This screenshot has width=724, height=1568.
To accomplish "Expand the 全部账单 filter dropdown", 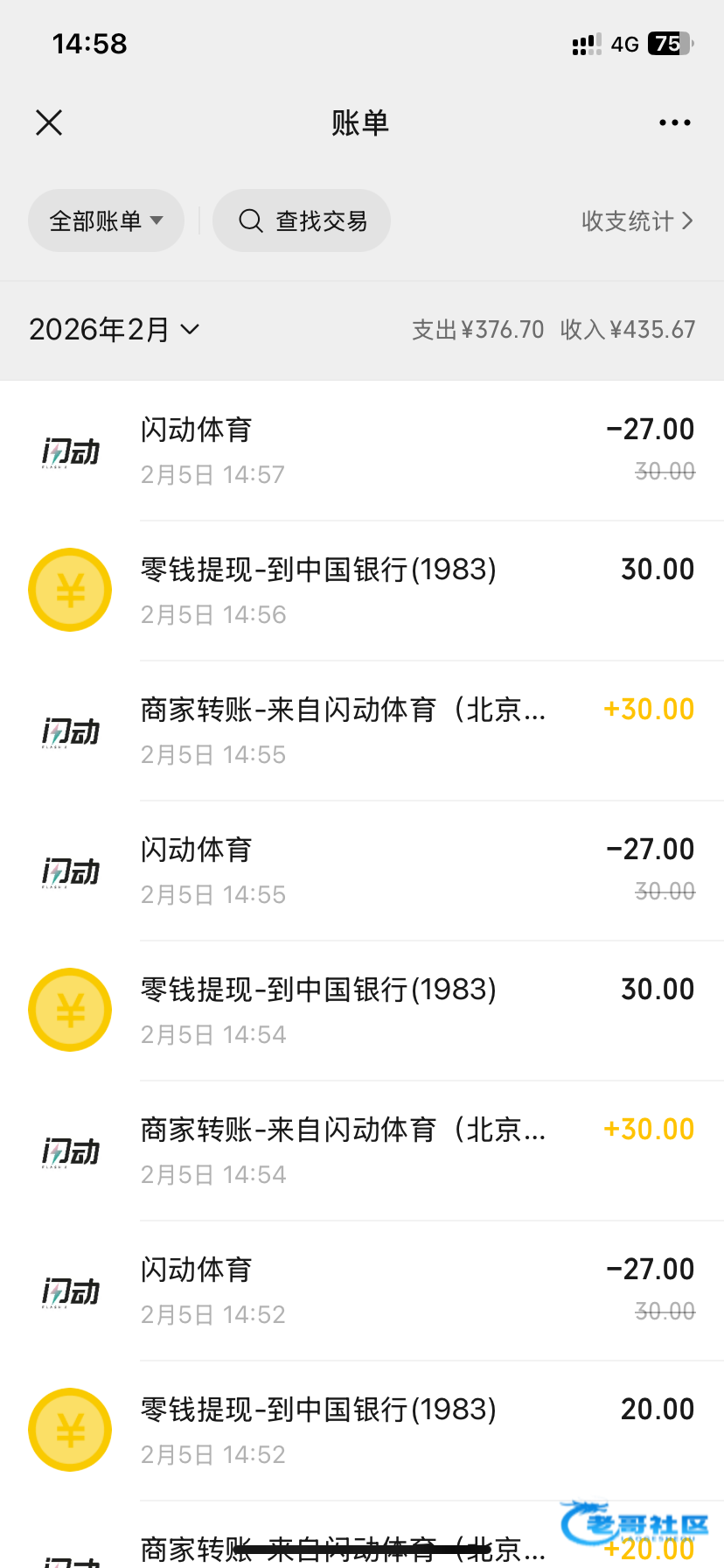I will [x=106, y=220].
